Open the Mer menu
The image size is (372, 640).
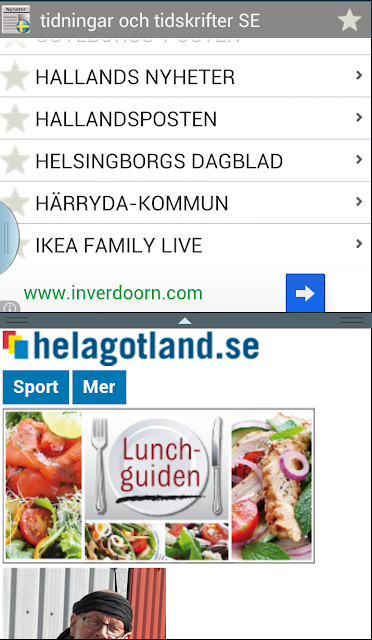click(x=99, y=387)
